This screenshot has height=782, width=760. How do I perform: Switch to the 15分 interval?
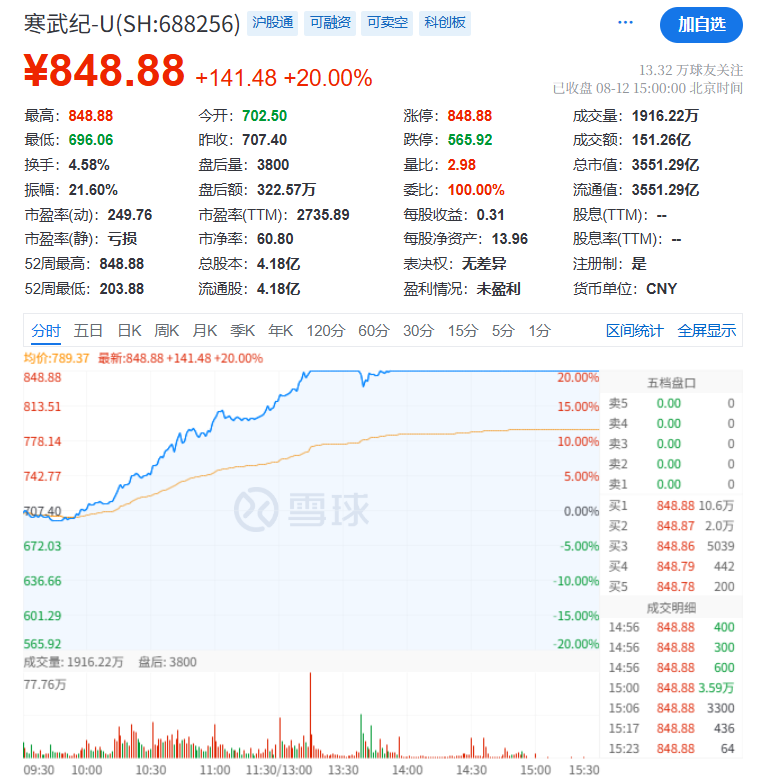tap(463, 331)
